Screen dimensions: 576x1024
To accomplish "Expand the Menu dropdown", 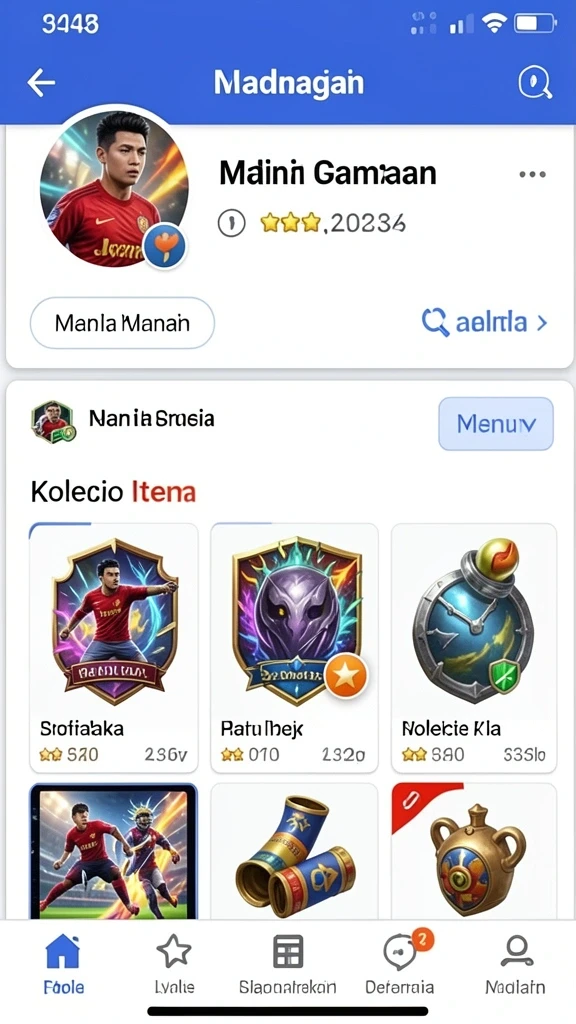I will [x=496, y=424].
